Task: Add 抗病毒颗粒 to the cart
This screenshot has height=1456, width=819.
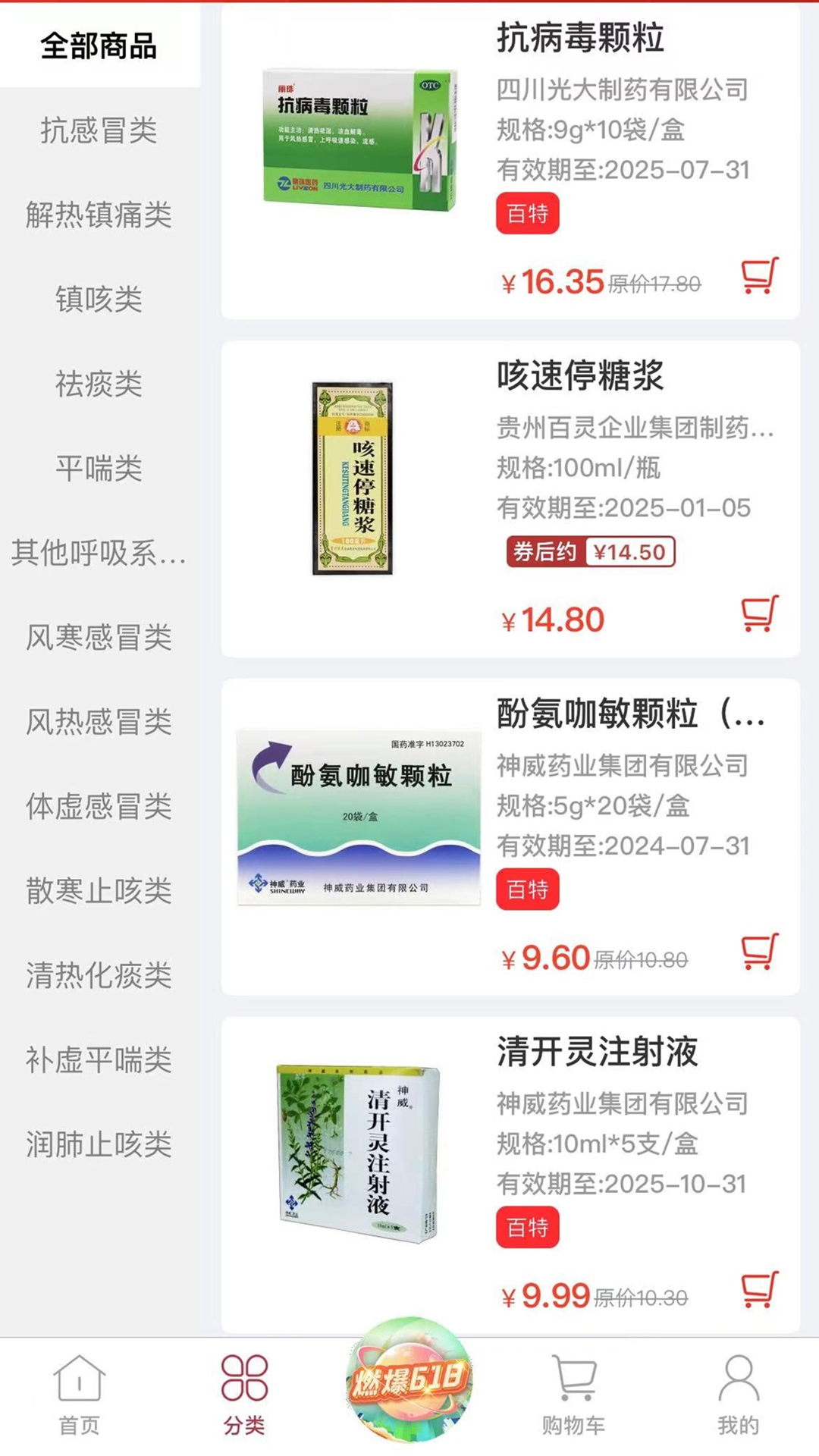Action: (x=760, y=276)
